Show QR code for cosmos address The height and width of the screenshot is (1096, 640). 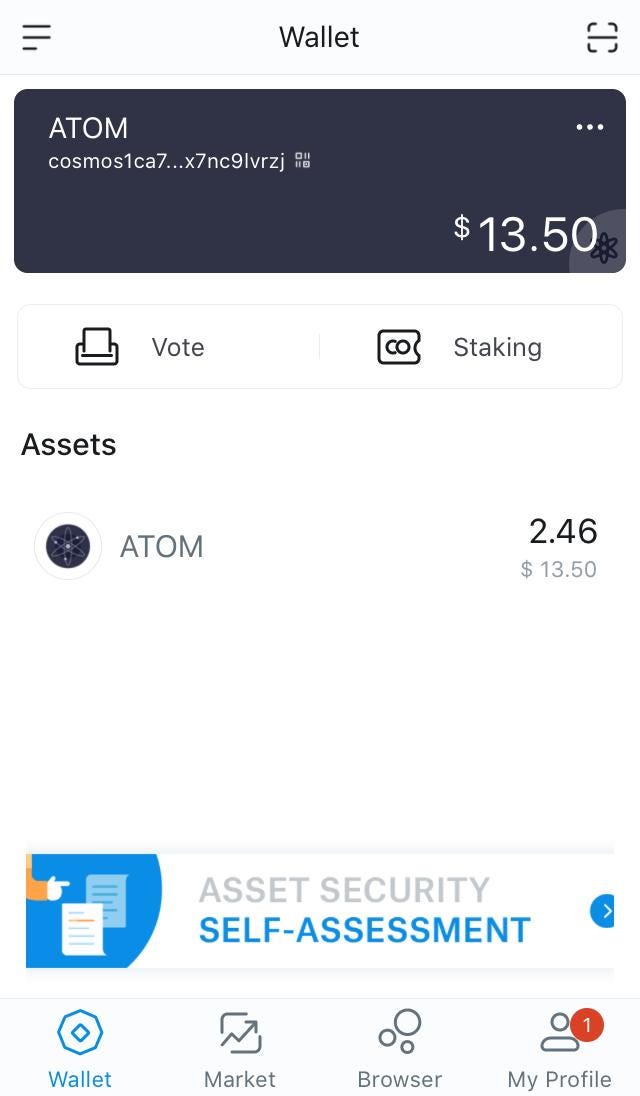point(302,161)
